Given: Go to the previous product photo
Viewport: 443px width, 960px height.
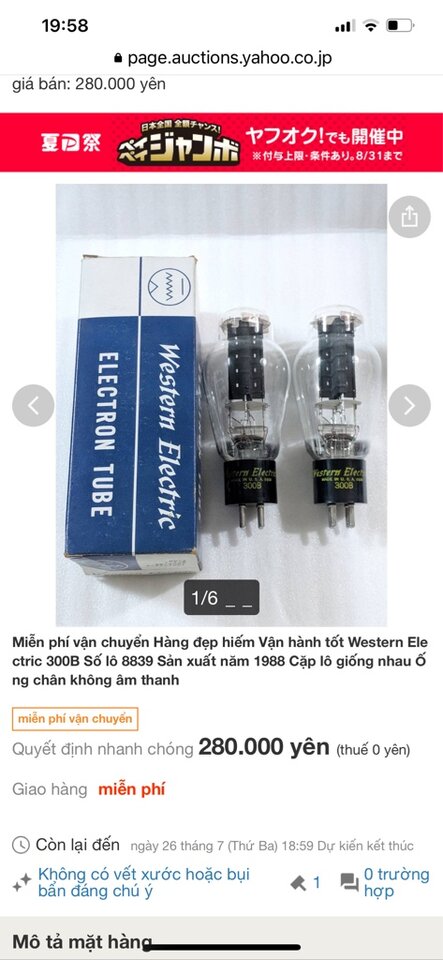Looking at the screenshot, I should (33, 405).
